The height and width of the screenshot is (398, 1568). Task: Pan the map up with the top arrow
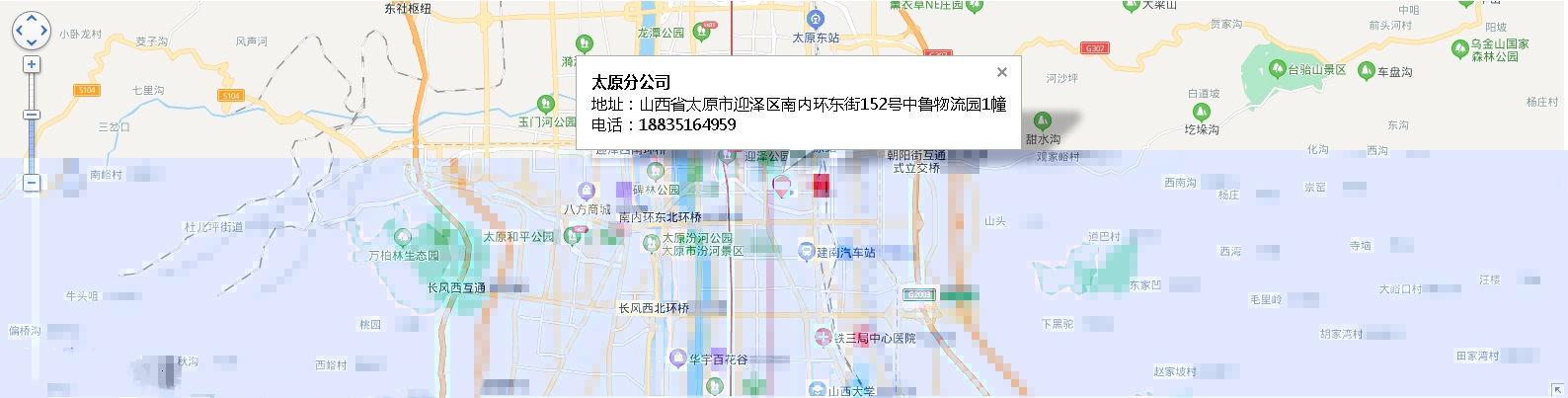32,19
